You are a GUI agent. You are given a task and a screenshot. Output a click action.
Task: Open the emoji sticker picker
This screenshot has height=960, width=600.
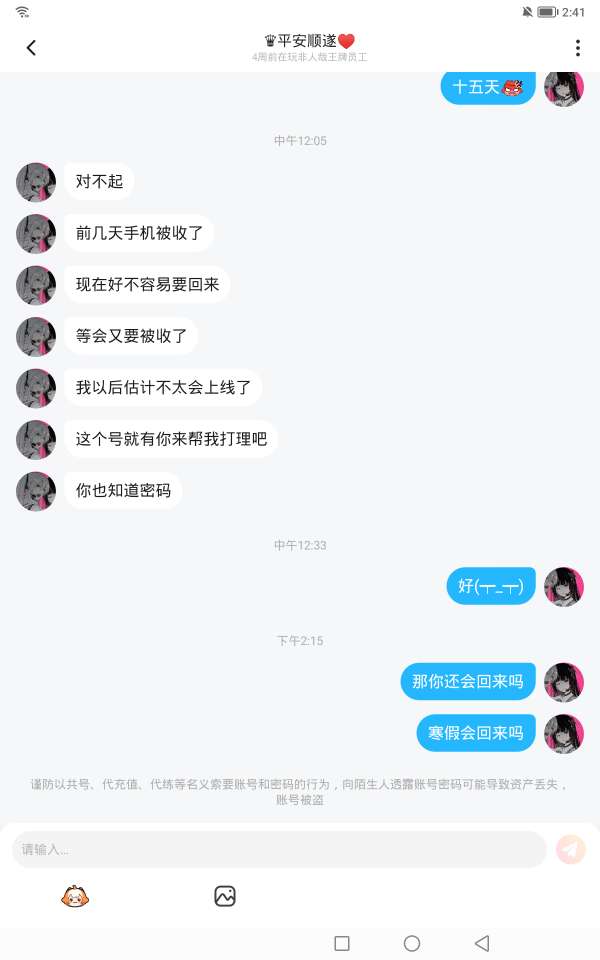point(75,897)
